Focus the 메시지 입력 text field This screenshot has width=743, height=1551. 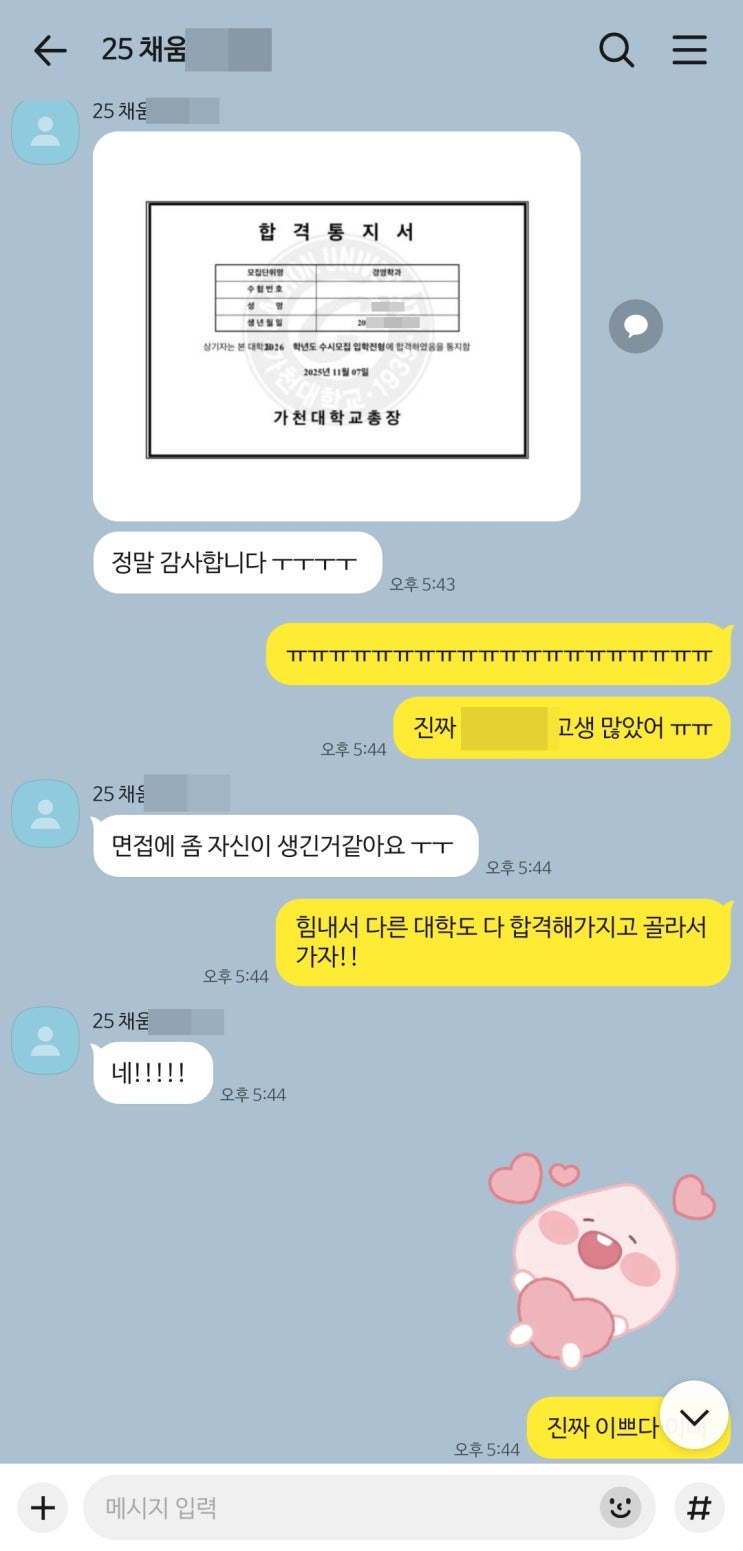pyautogui.click(x=340, y=1507)
